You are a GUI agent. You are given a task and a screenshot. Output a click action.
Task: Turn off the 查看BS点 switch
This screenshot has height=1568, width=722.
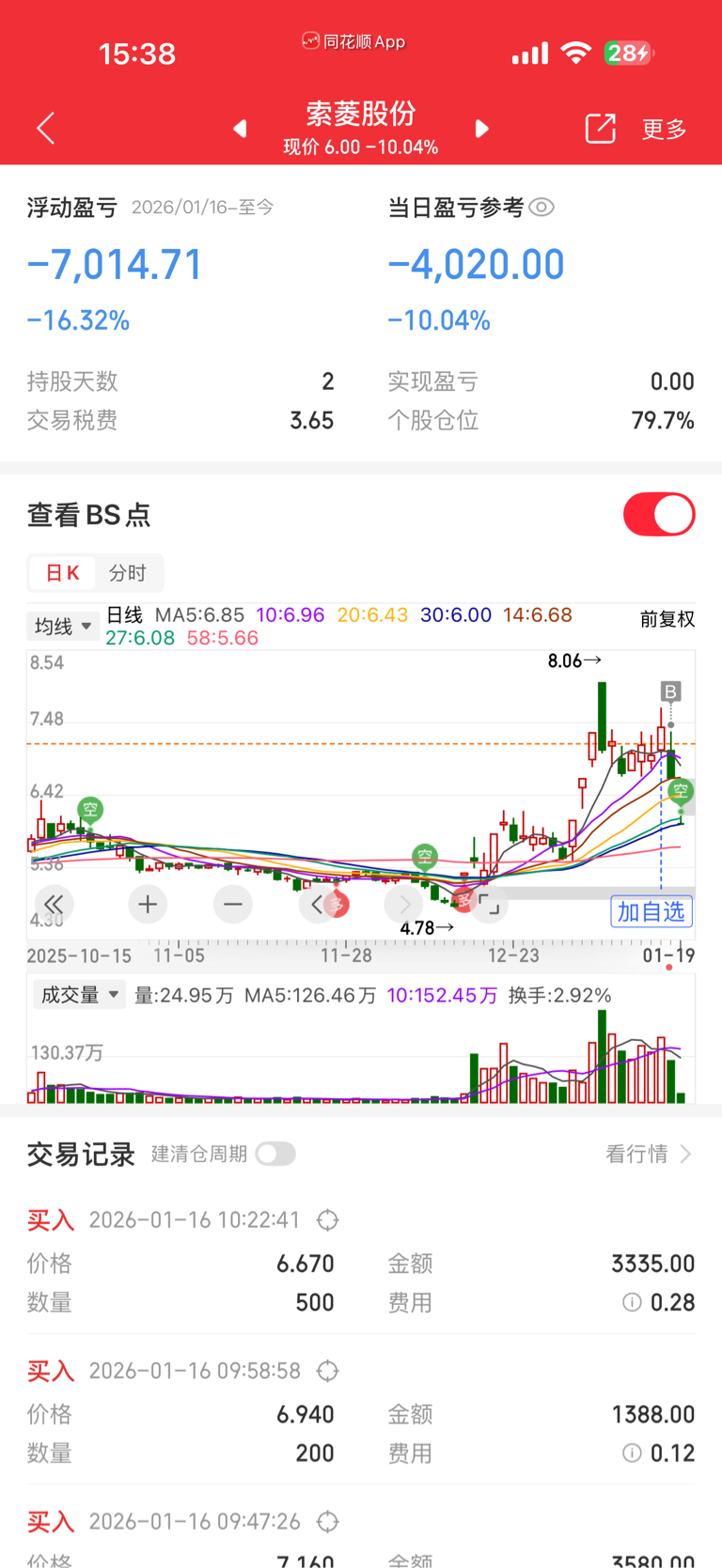pyautogui.click(x=659, y=514)
